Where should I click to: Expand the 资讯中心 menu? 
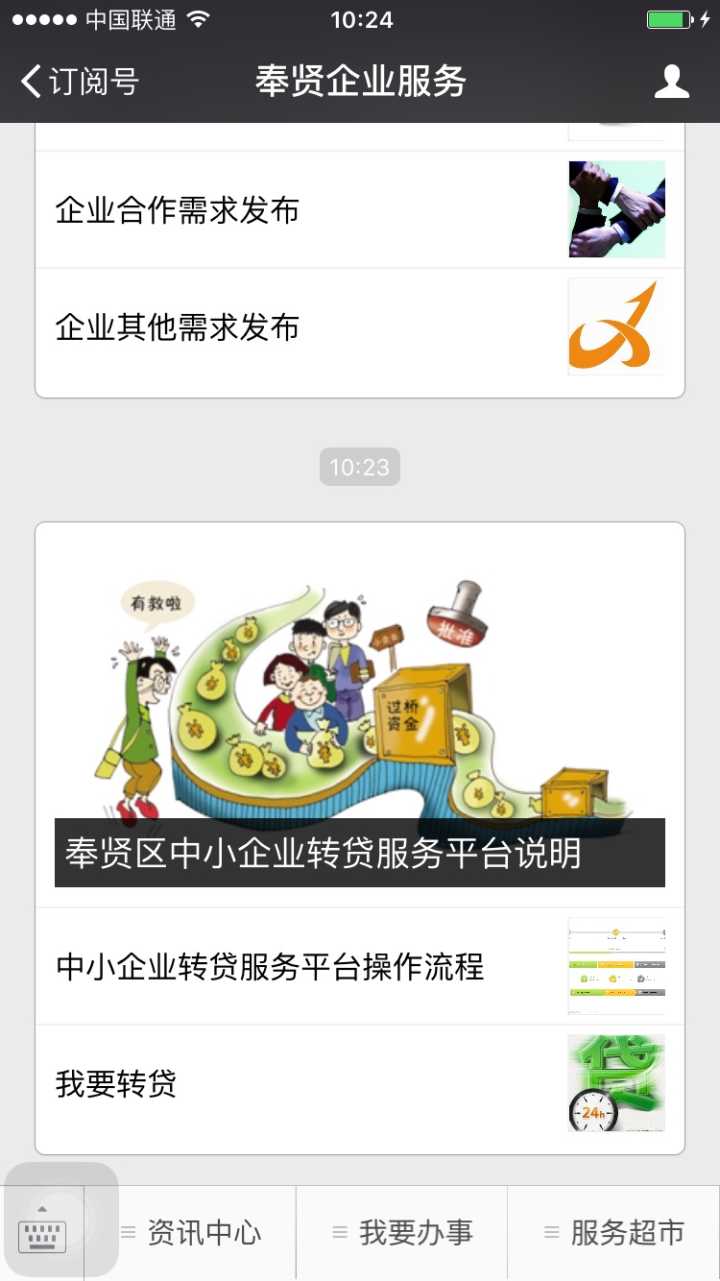point(192,1233)
